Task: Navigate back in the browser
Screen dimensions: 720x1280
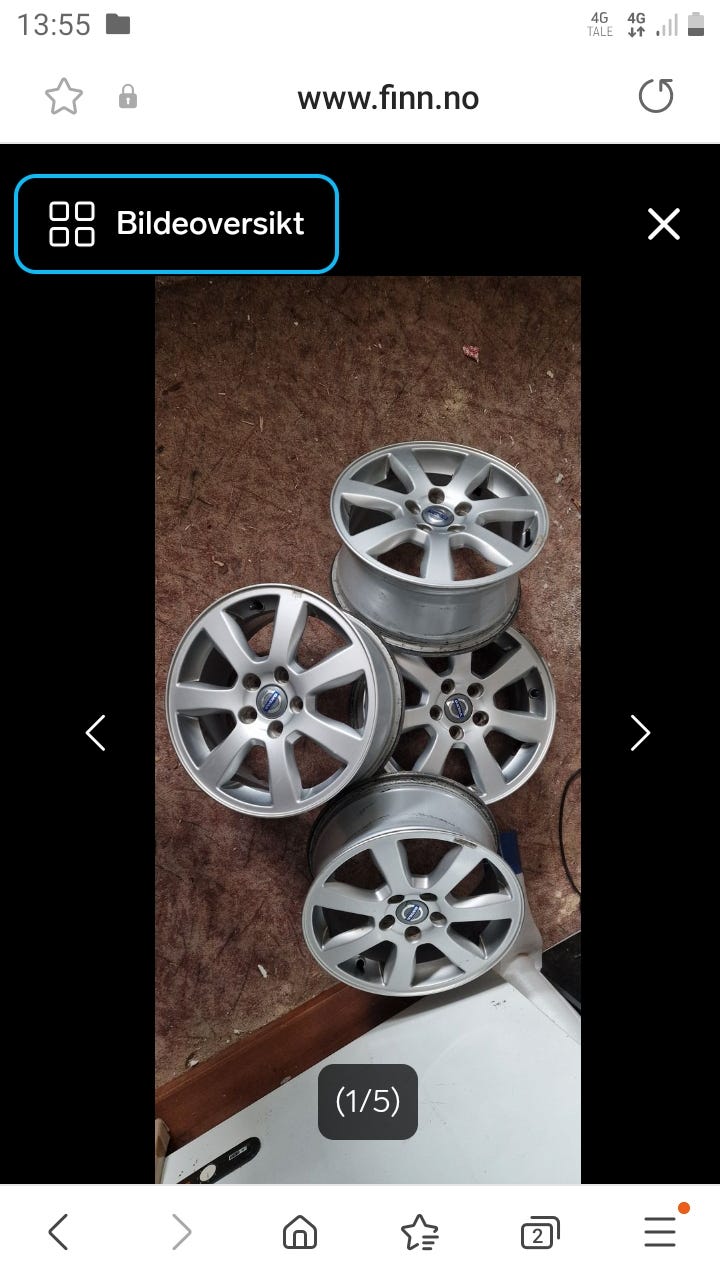Action: [58, 1233]
